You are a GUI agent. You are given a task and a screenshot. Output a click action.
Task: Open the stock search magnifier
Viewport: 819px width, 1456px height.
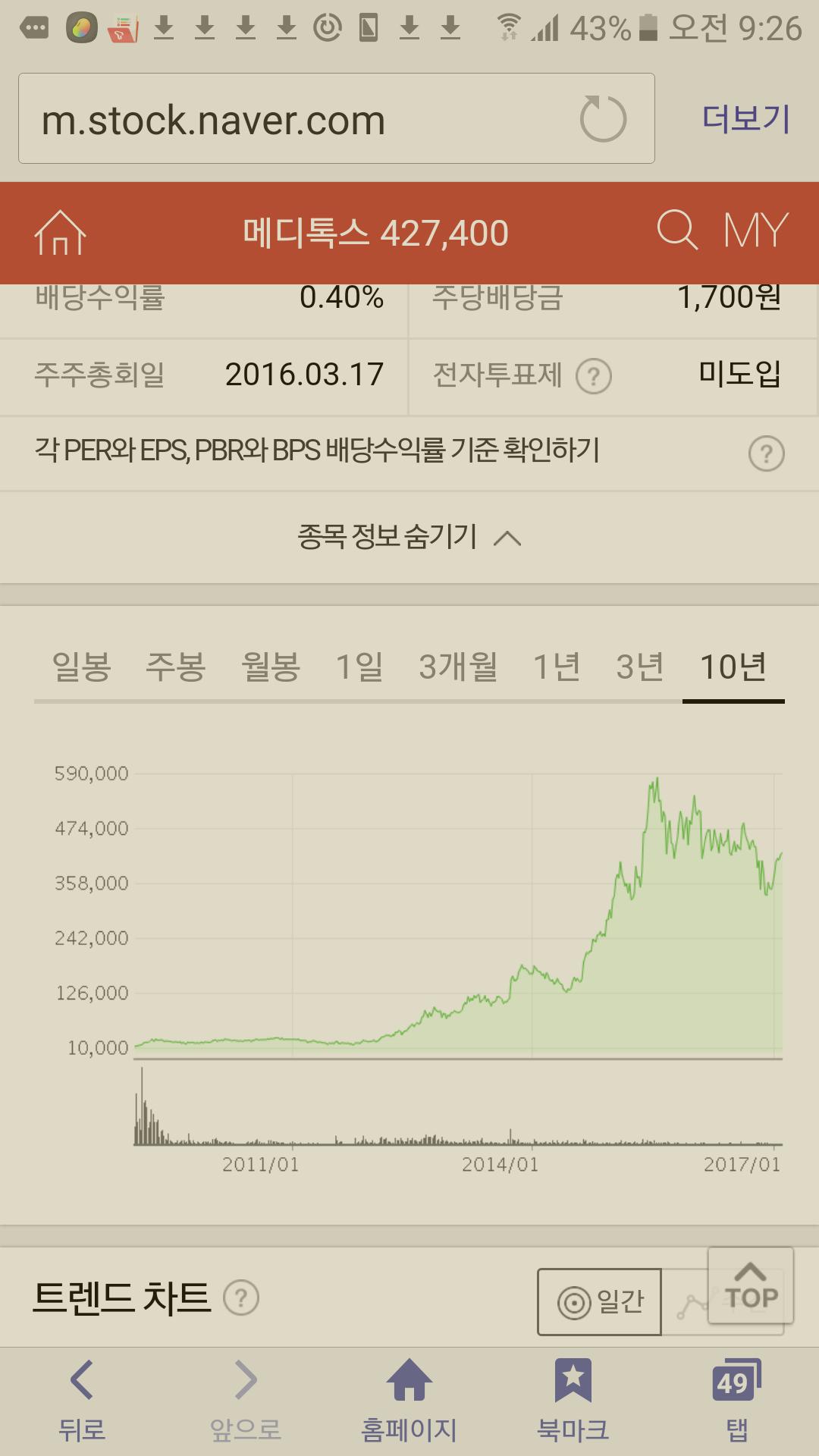click(x=676, y=231)
